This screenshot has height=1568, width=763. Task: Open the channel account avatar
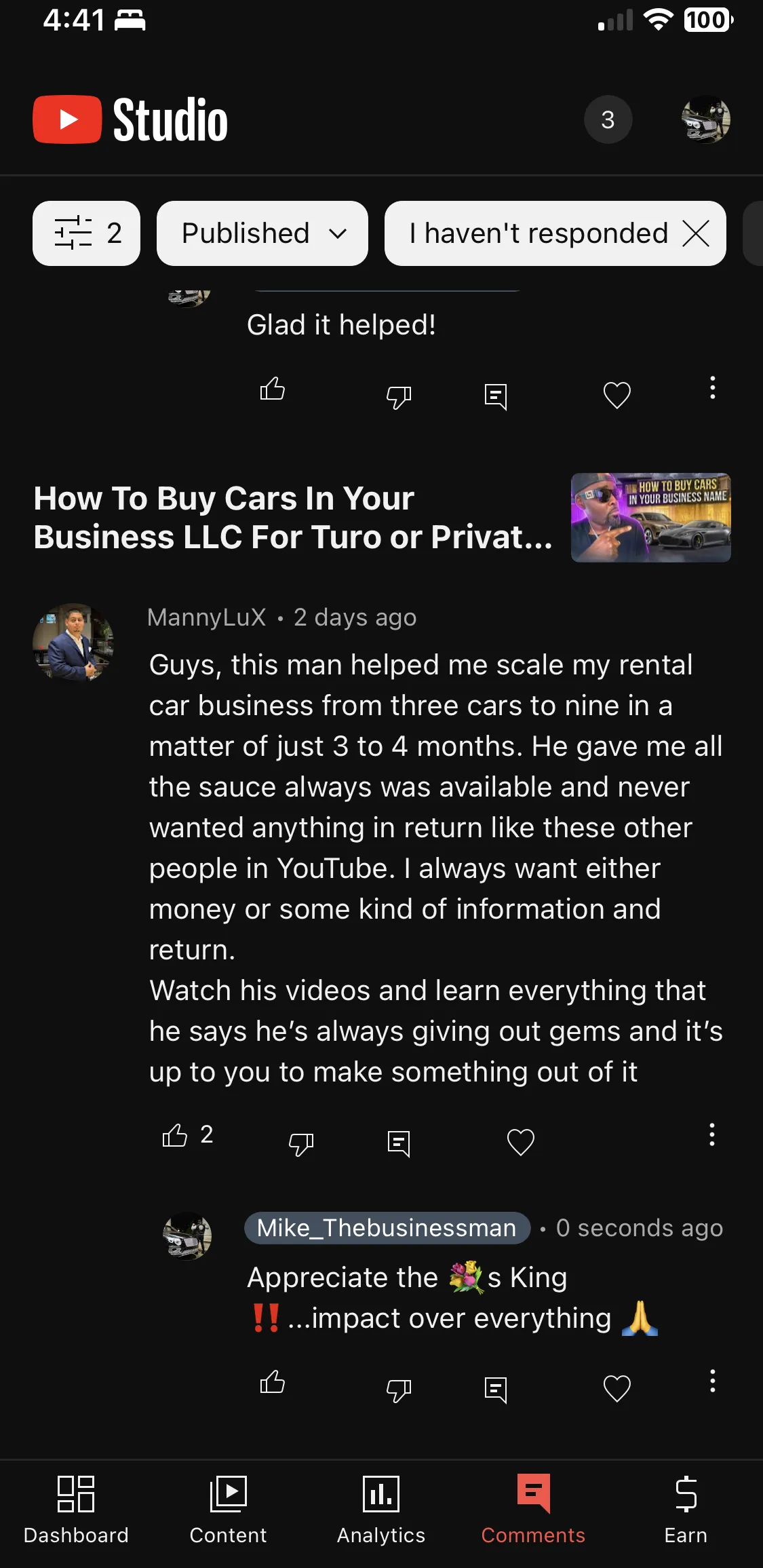[706, 120]
